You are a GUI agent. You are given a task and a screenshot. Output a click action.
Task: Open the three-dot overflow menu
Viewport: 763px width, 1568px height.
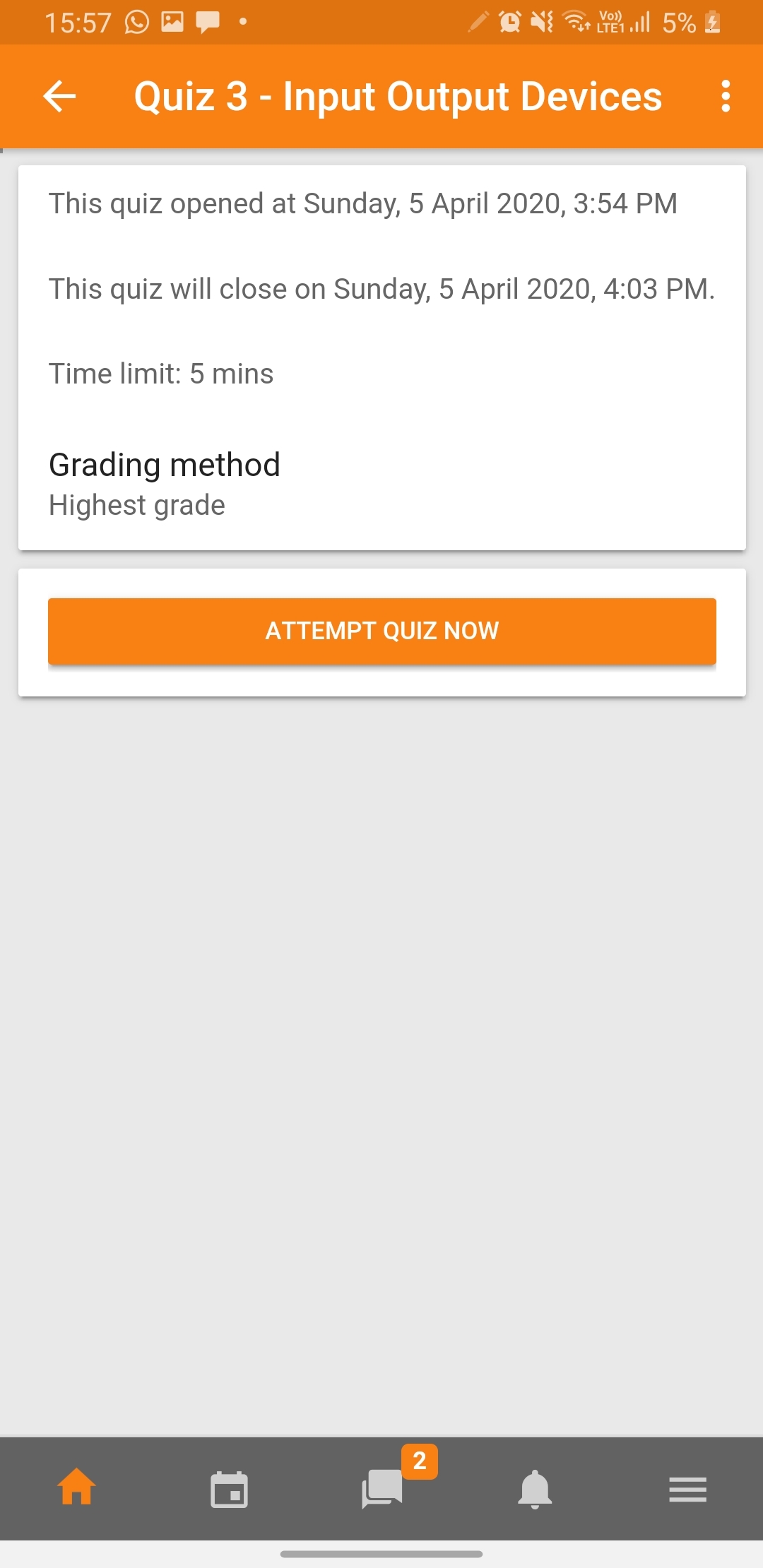[x=725, y=96]
